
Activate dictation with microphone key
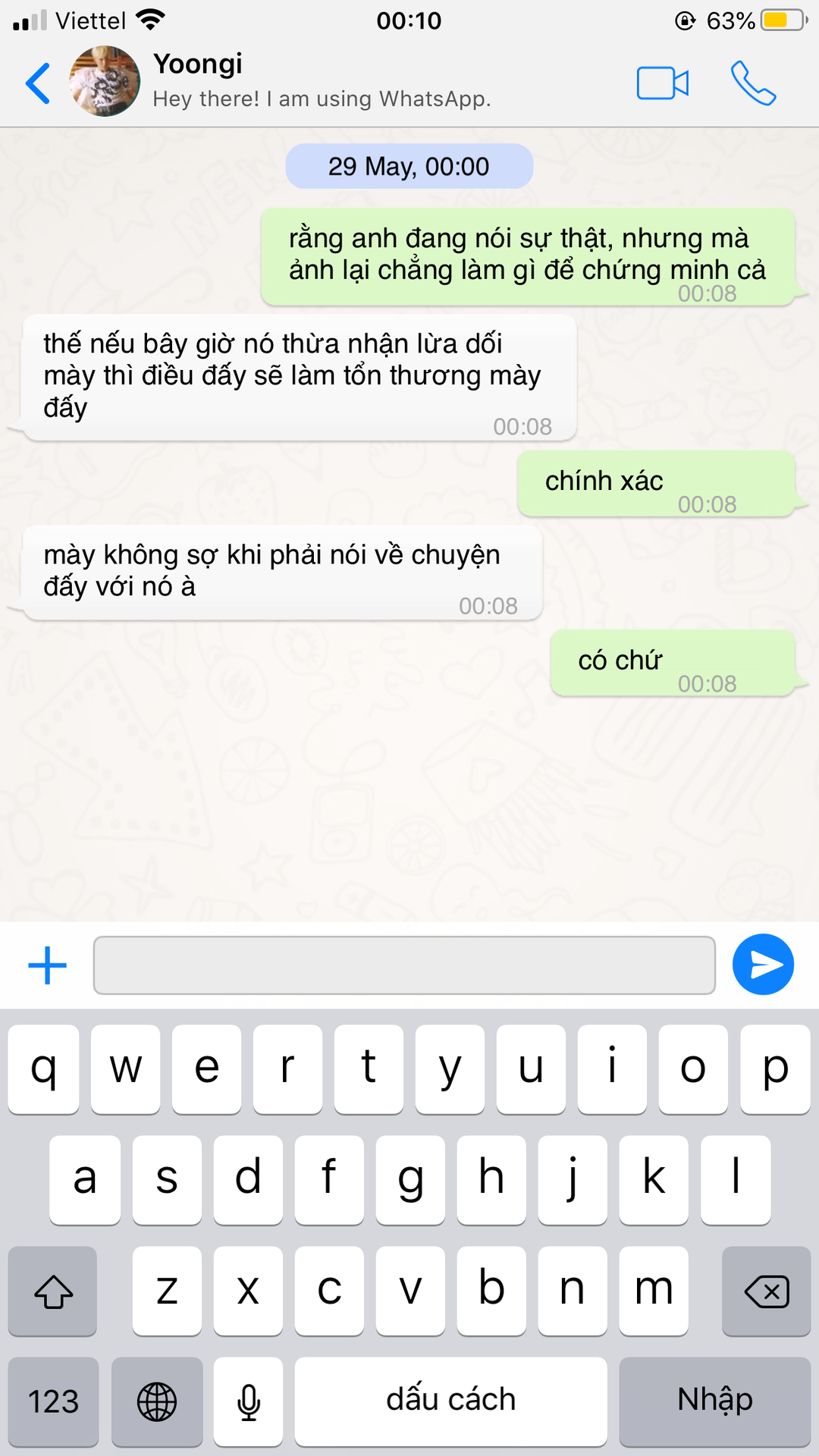[x=248, y=1401]
